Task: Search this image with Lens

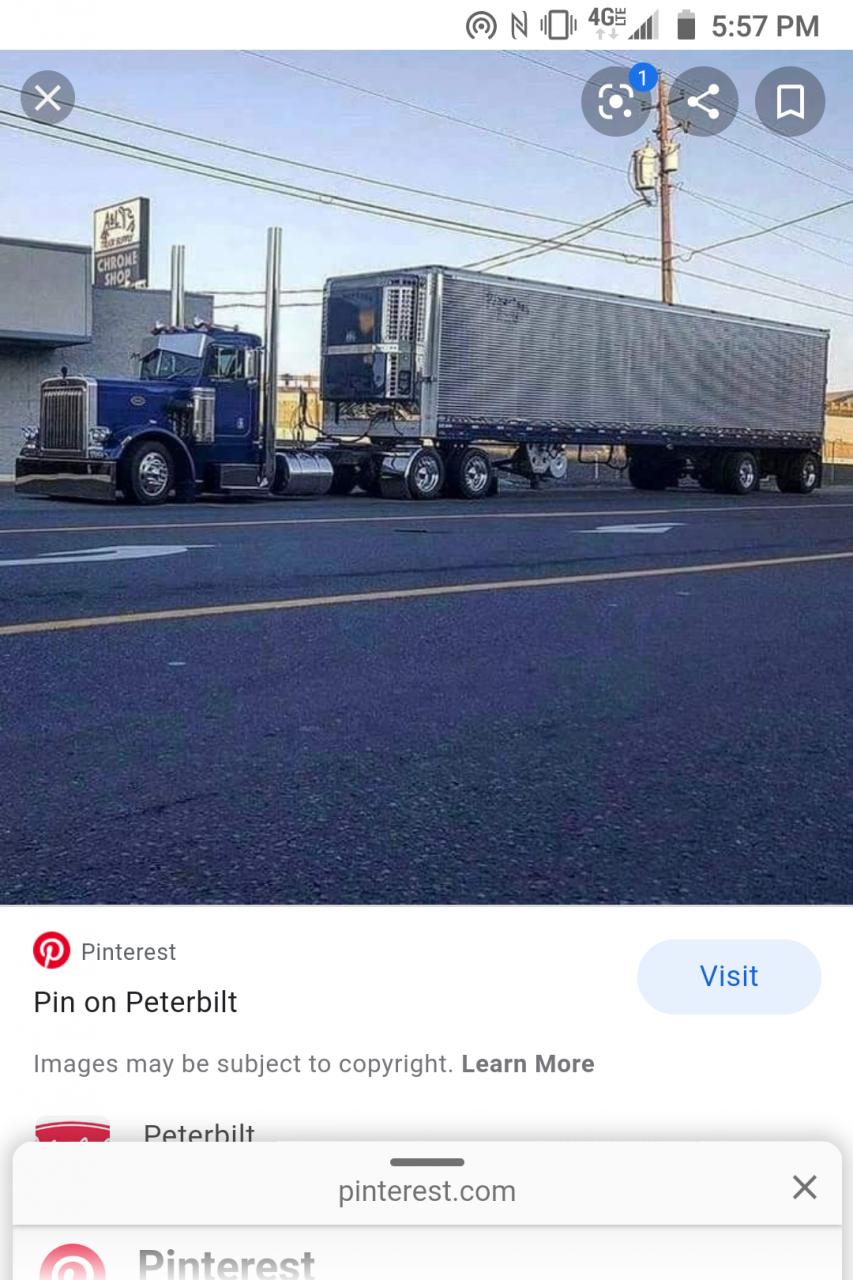Action: [x=616, y=101]
